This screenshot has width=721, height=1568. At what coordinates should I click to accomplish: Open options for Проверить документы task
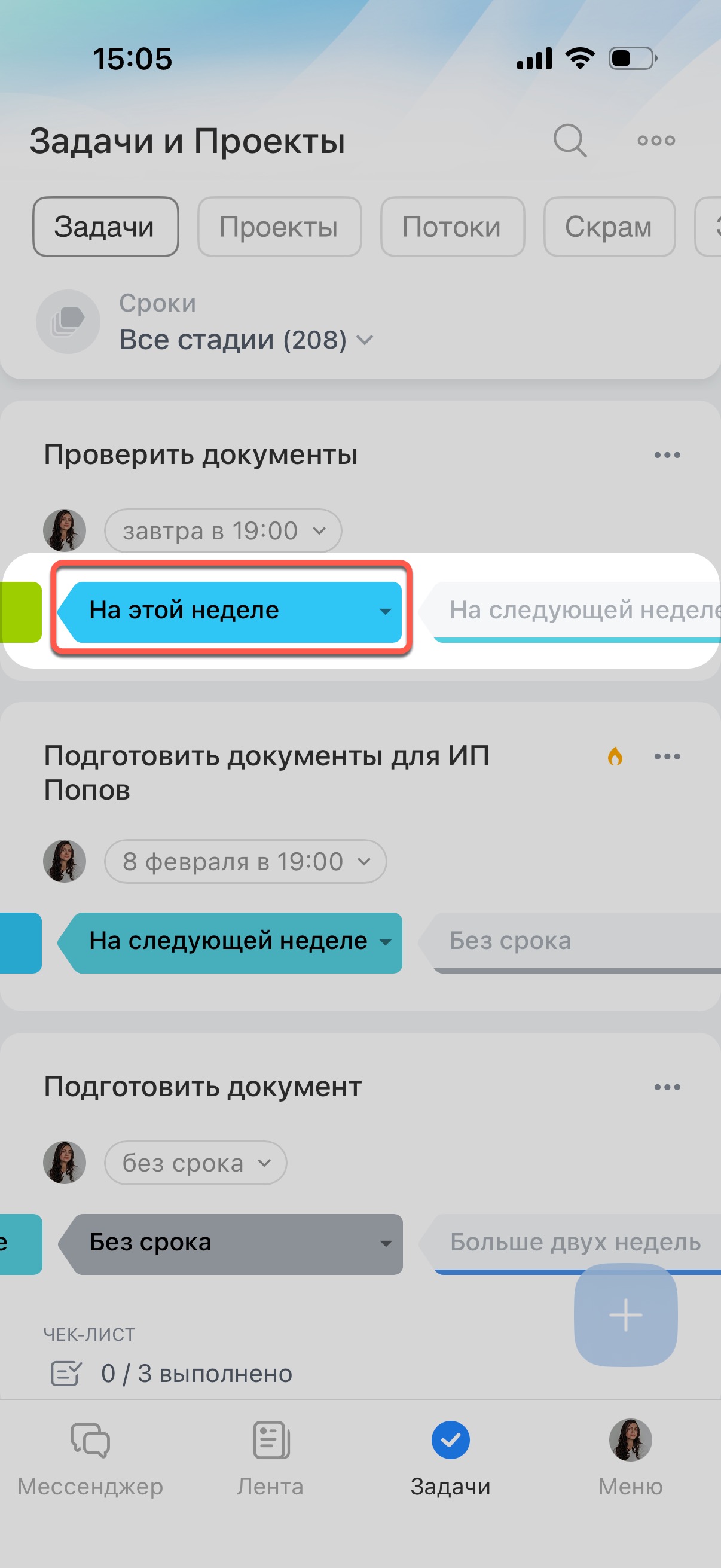[667, 454]
